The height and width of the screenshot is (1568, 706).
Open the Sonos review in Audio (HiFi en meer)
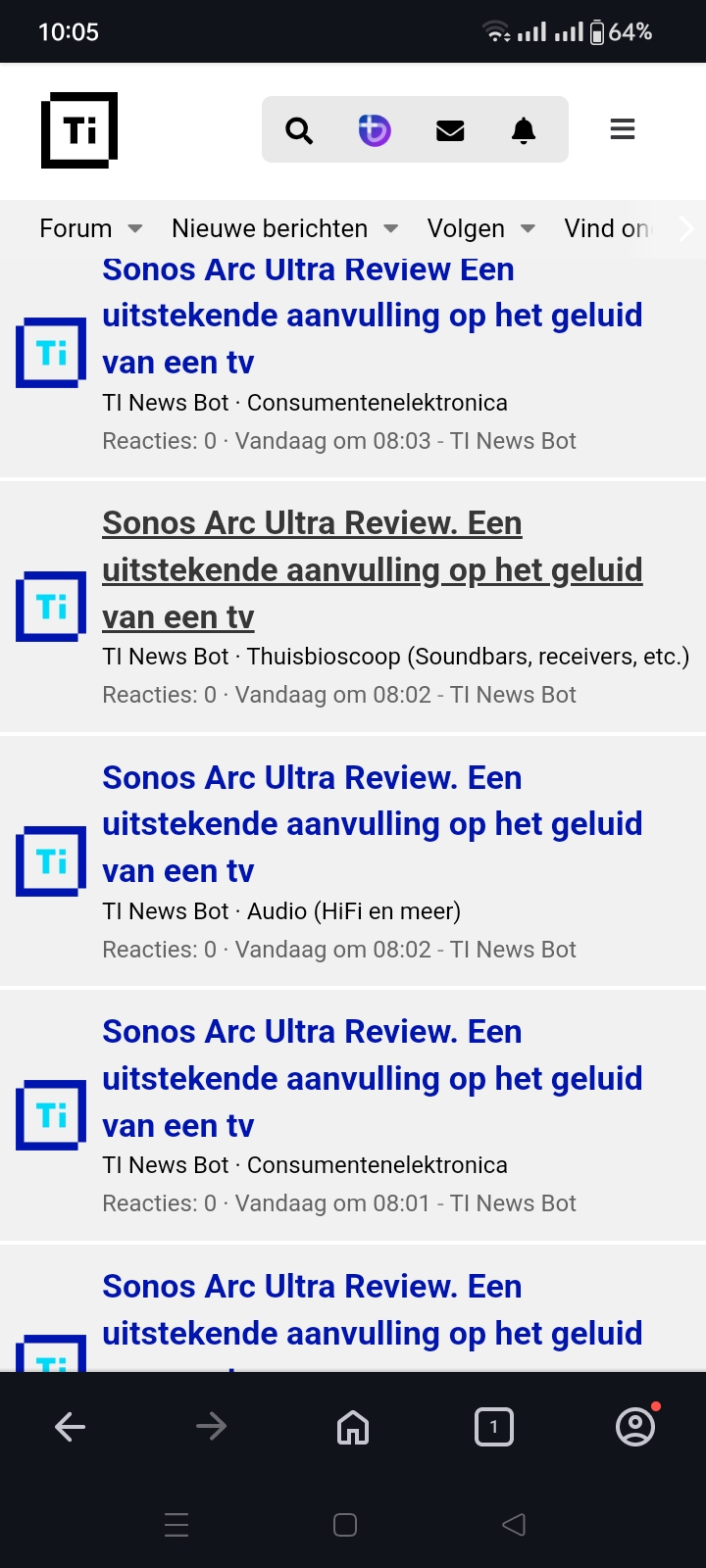(373, 824)
